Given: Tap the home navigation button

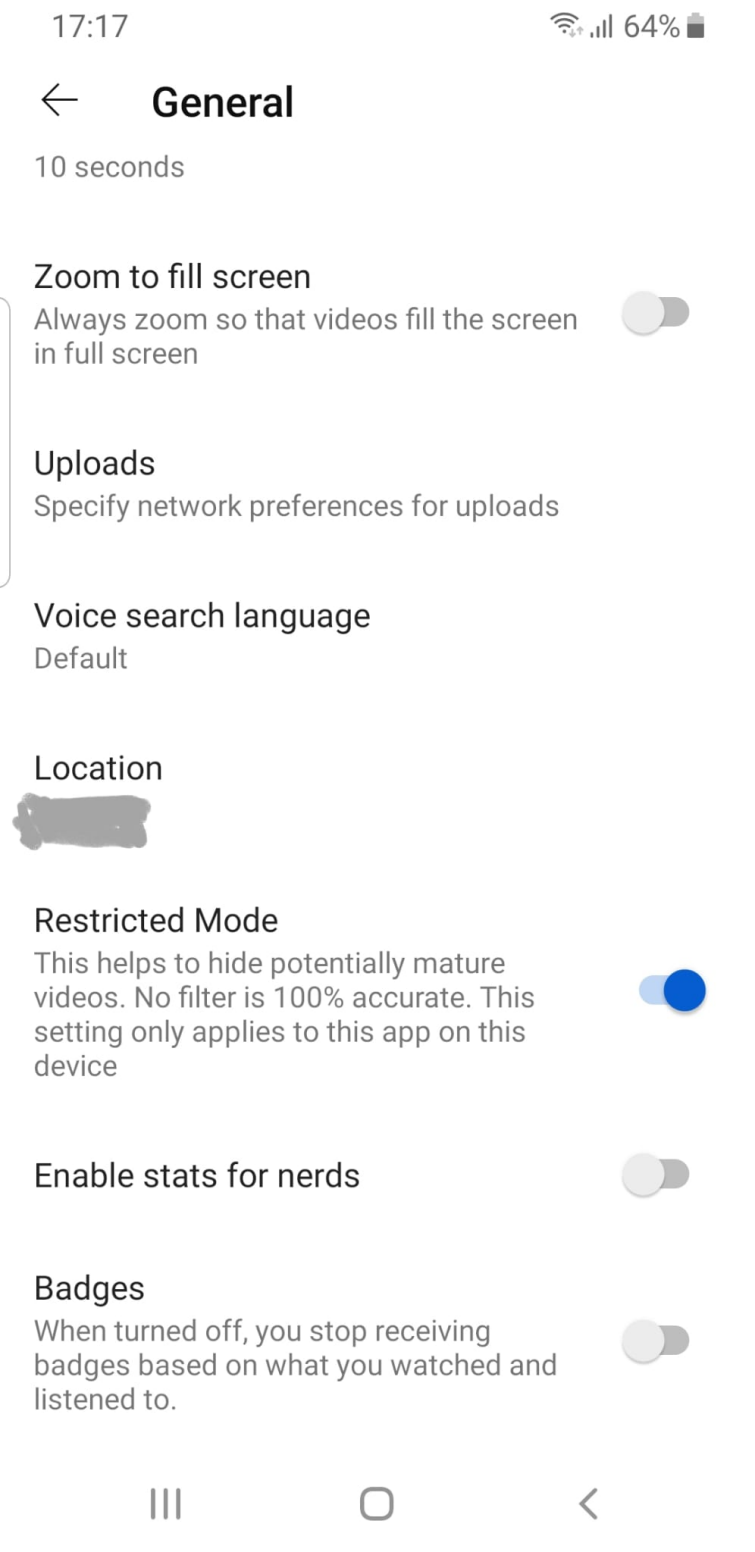Looking at the screenshot, I should (x=375, y=1501).
